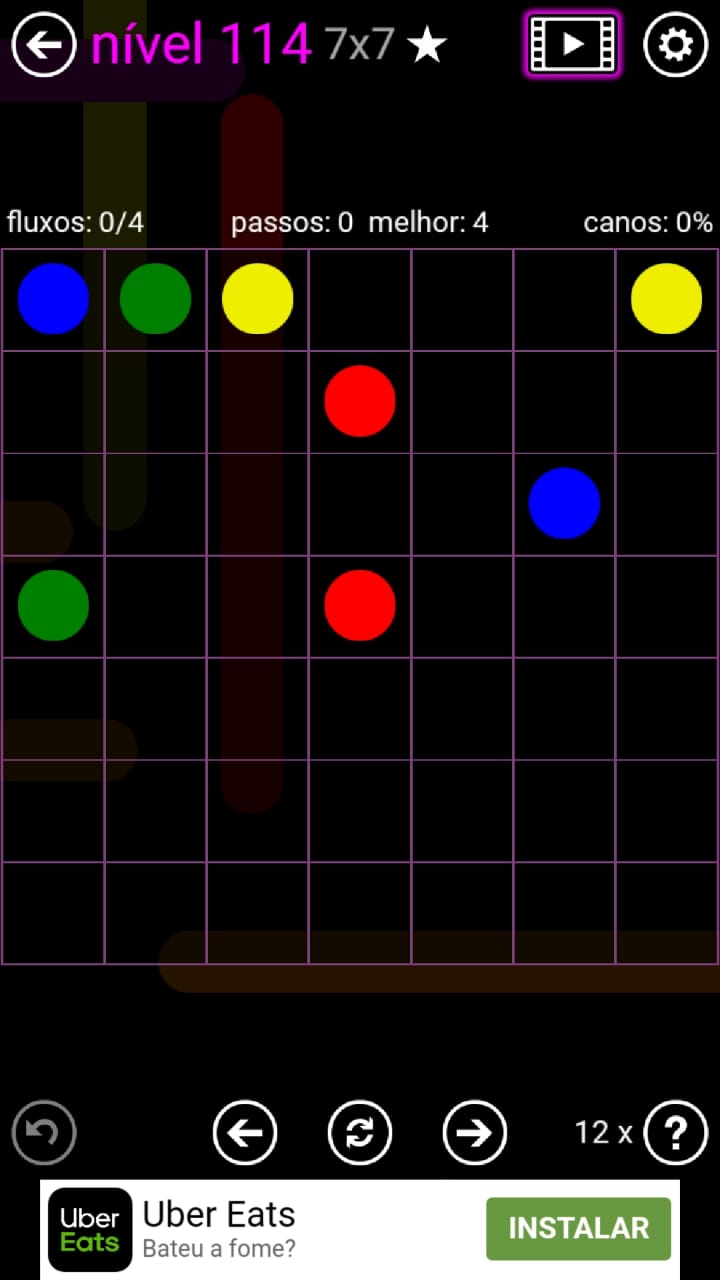Tap the INSTALAR button for Uber Eats
The width and height of the screenshot is (720, 1280).
(578, 1228)
